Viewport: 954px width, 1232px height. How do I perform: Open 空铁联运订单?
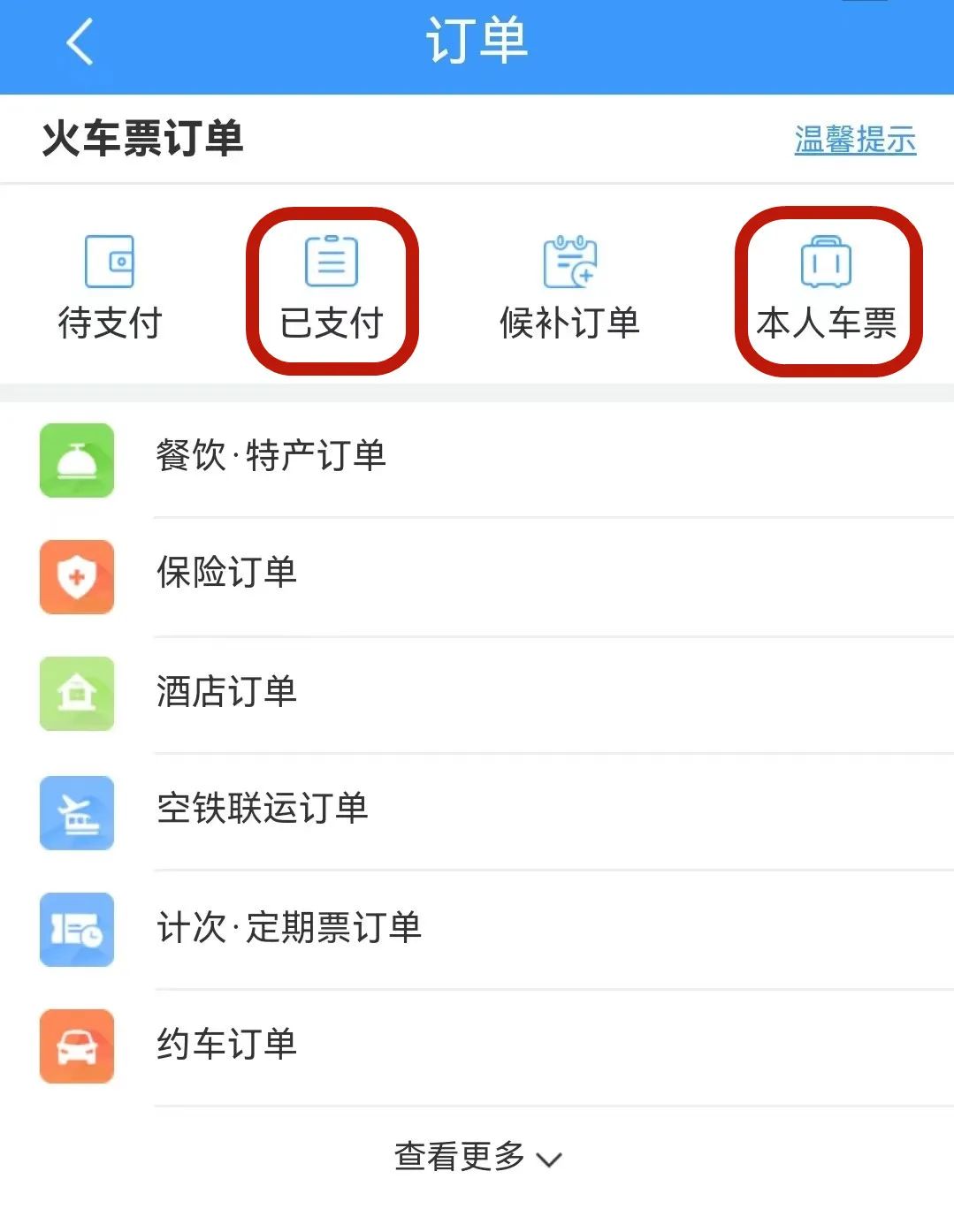point(262,809)
